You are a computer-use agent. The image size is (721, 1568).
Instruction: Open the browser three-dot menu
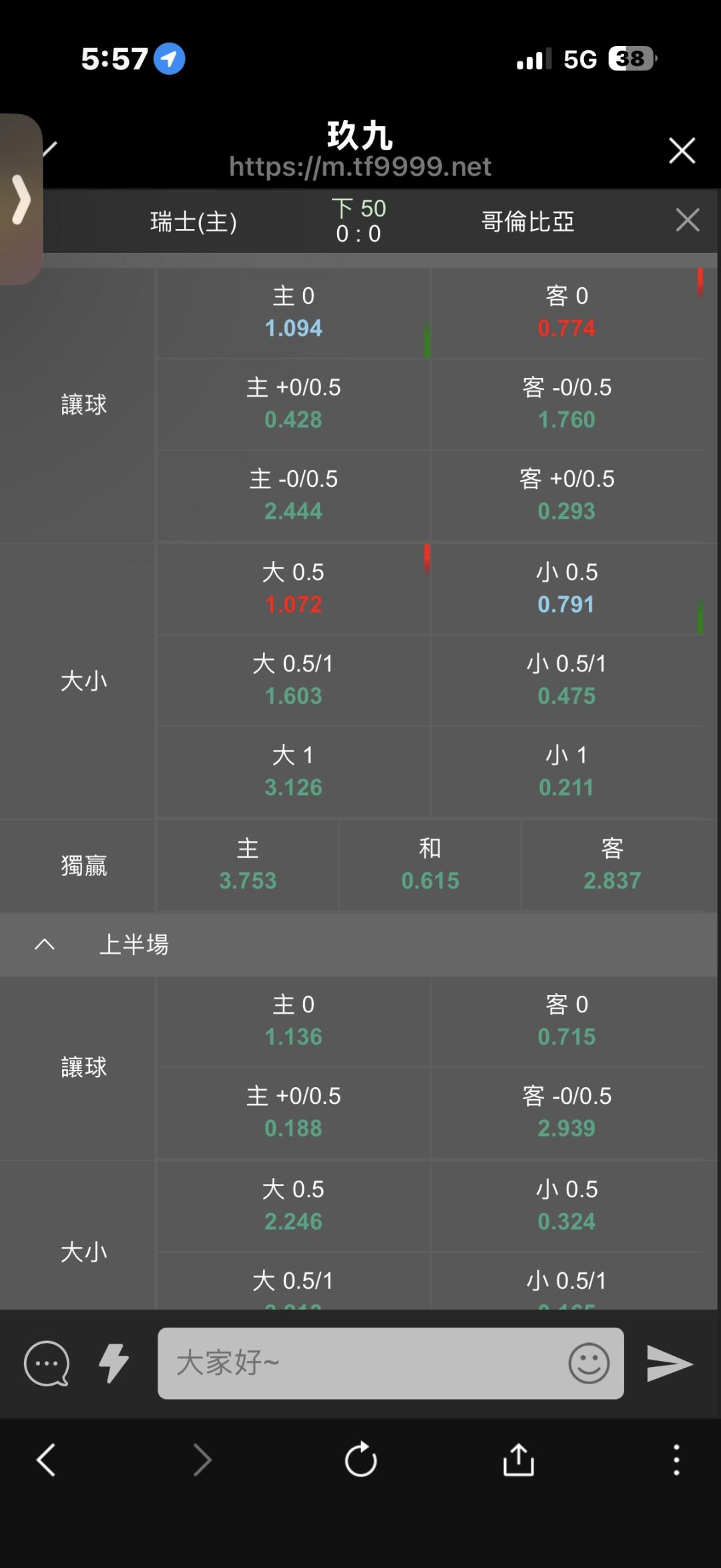(676, 1459)
